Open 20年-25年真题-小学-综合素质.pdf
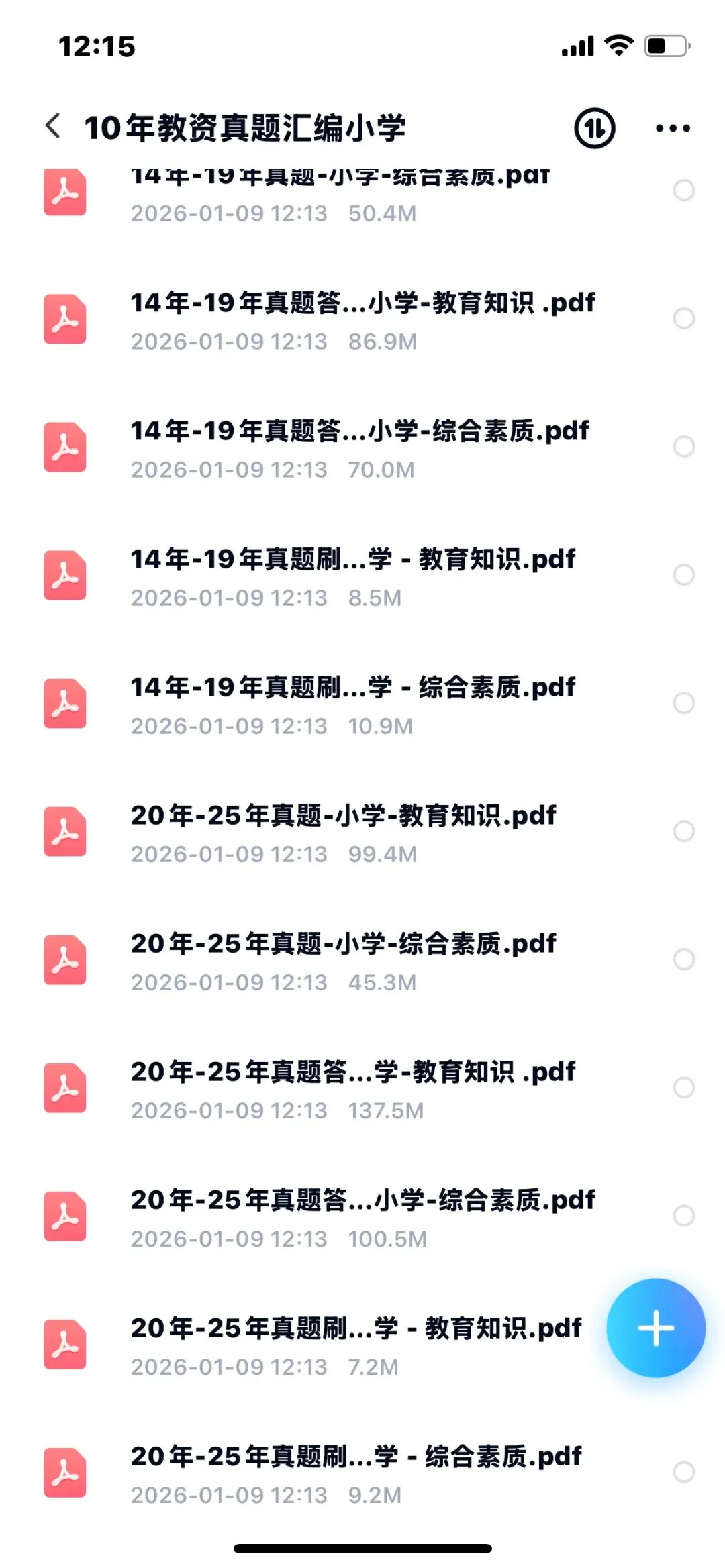The width and height of the screenshot is (725, 1568). click(362, 961)
